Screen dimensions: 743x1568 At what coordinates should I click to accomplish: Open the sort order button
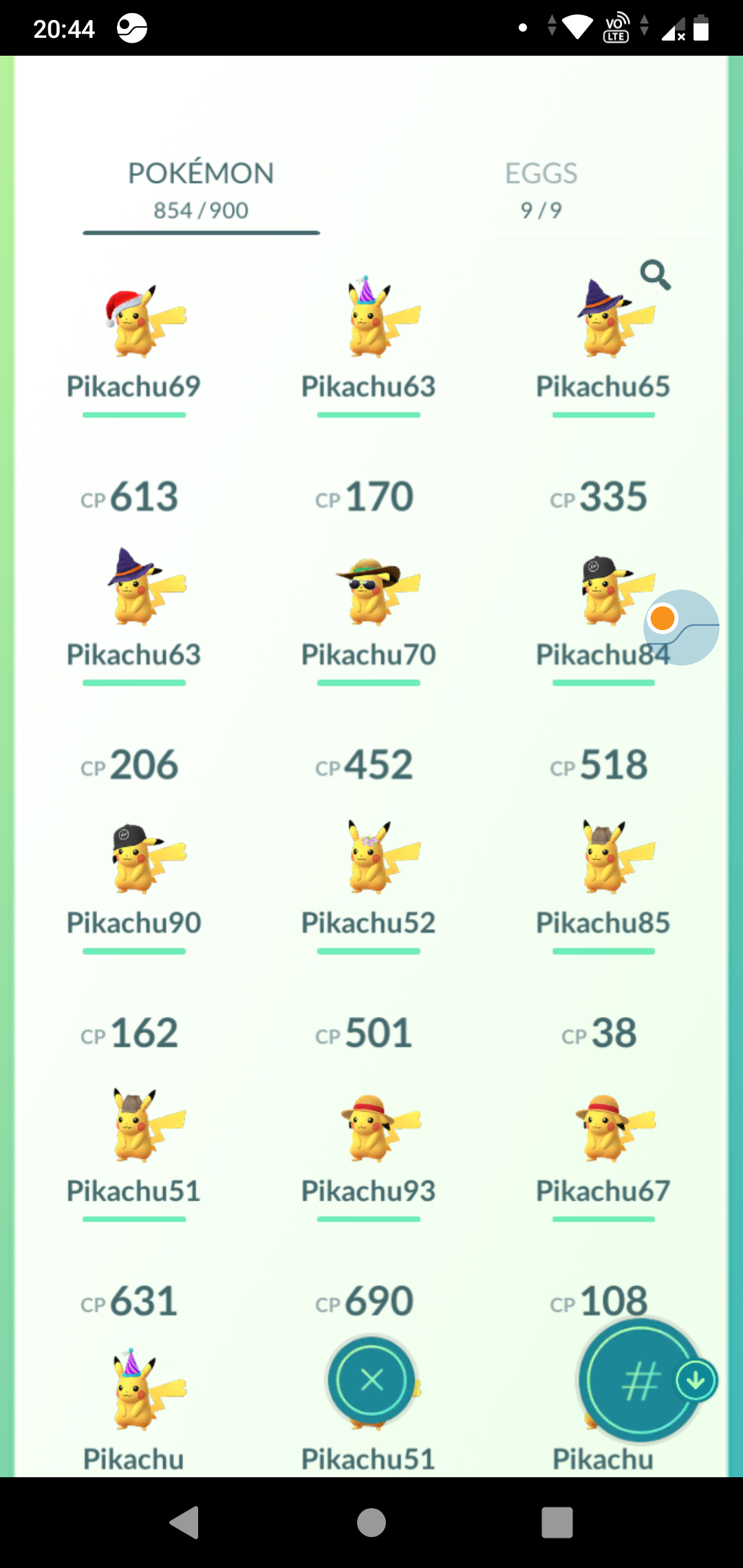[641, 1381]
